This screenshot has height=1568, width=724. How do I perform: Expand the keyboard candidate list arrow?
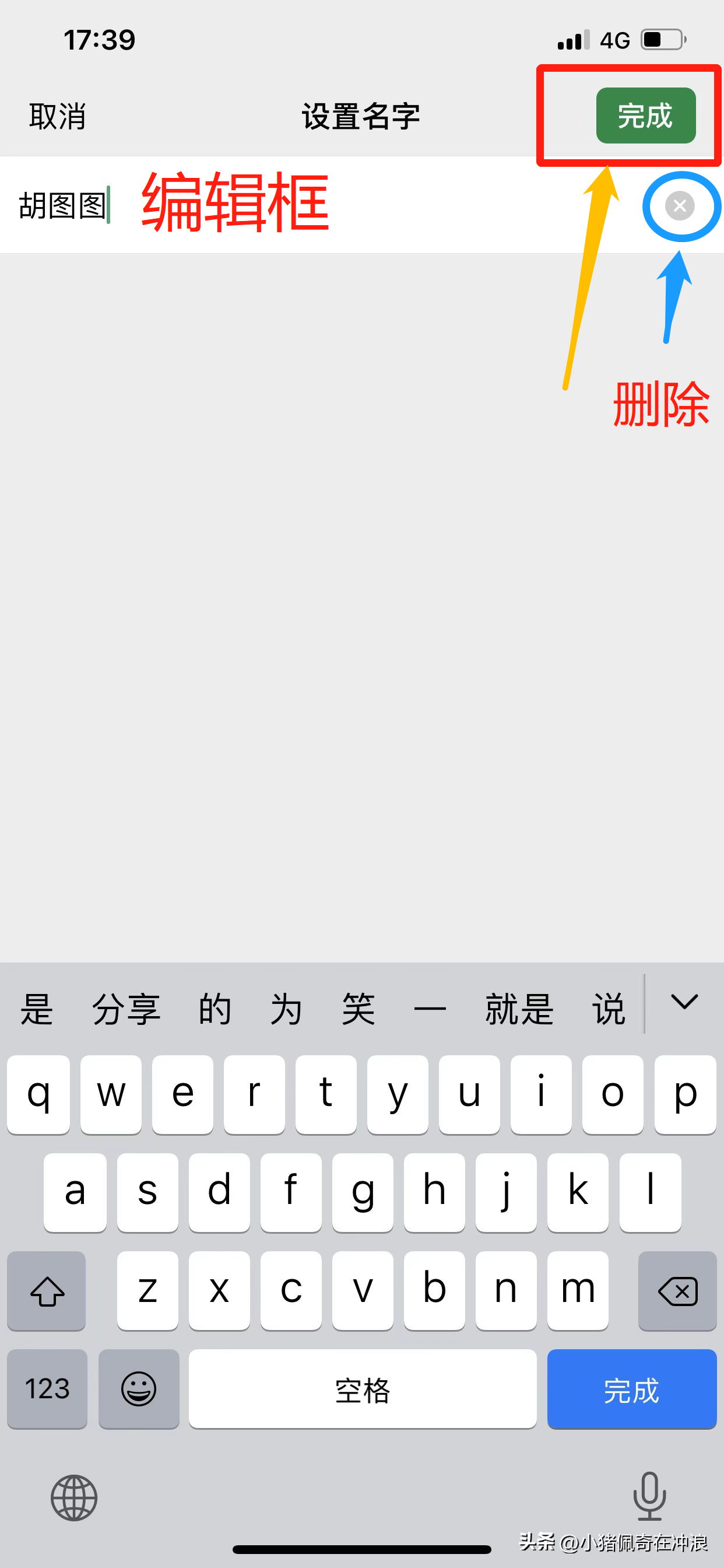(684, 1003)
